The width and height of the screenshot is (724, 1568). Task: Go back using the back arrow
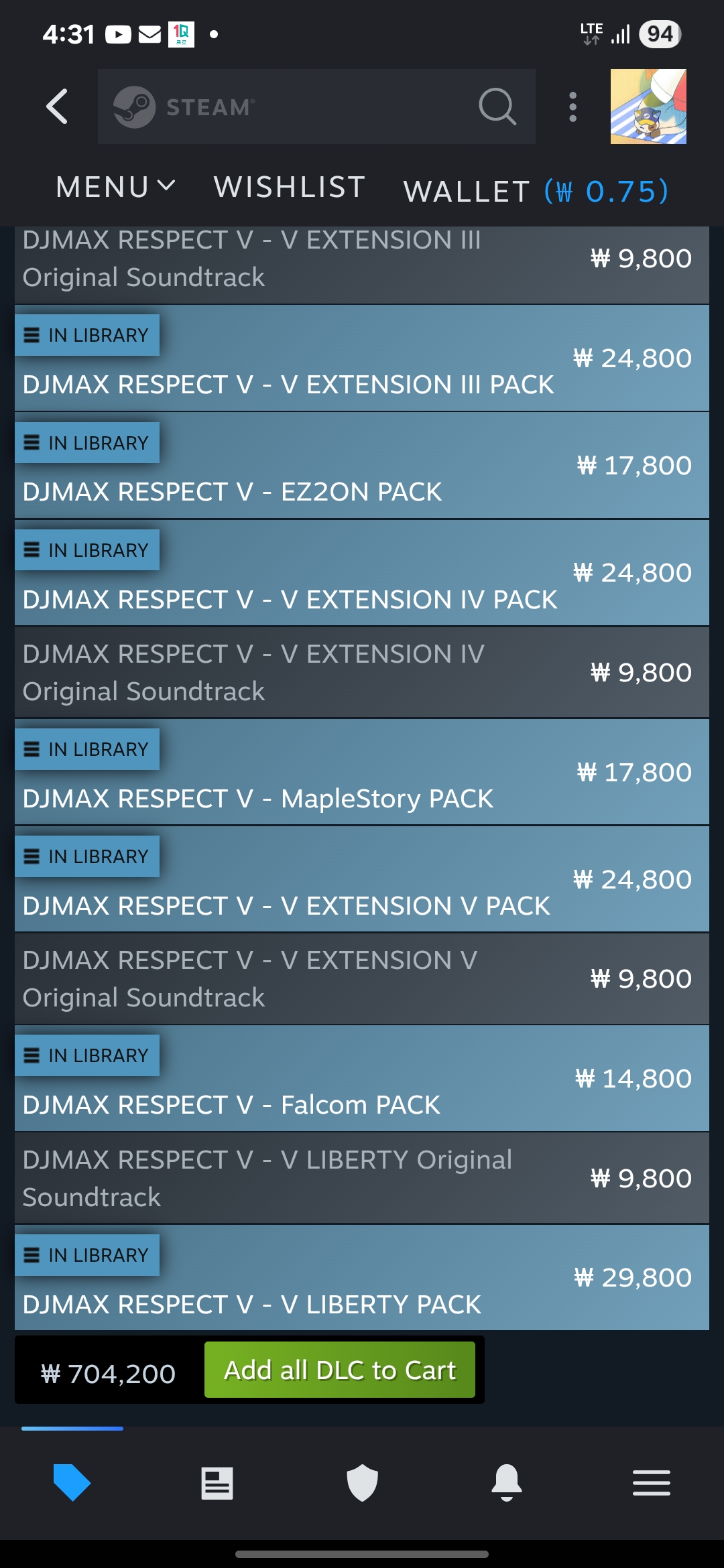point(58,107)
